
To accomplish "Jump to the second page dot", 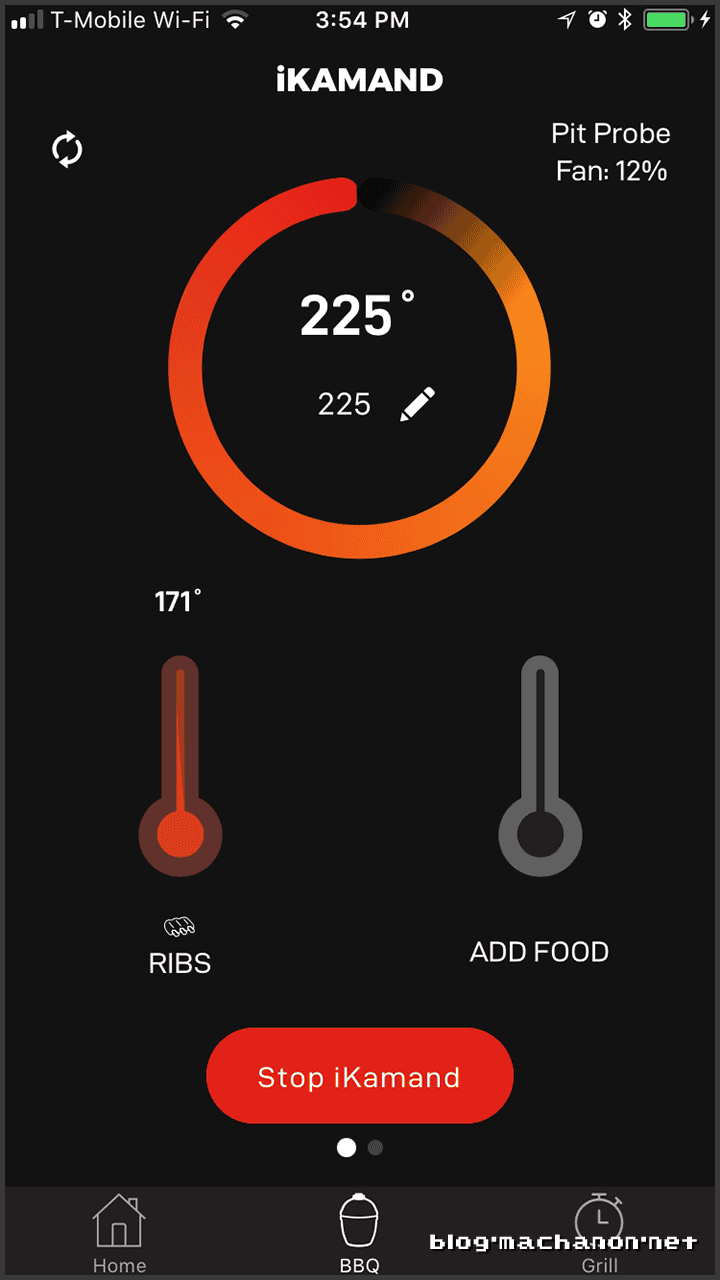I will point(375,1147).
